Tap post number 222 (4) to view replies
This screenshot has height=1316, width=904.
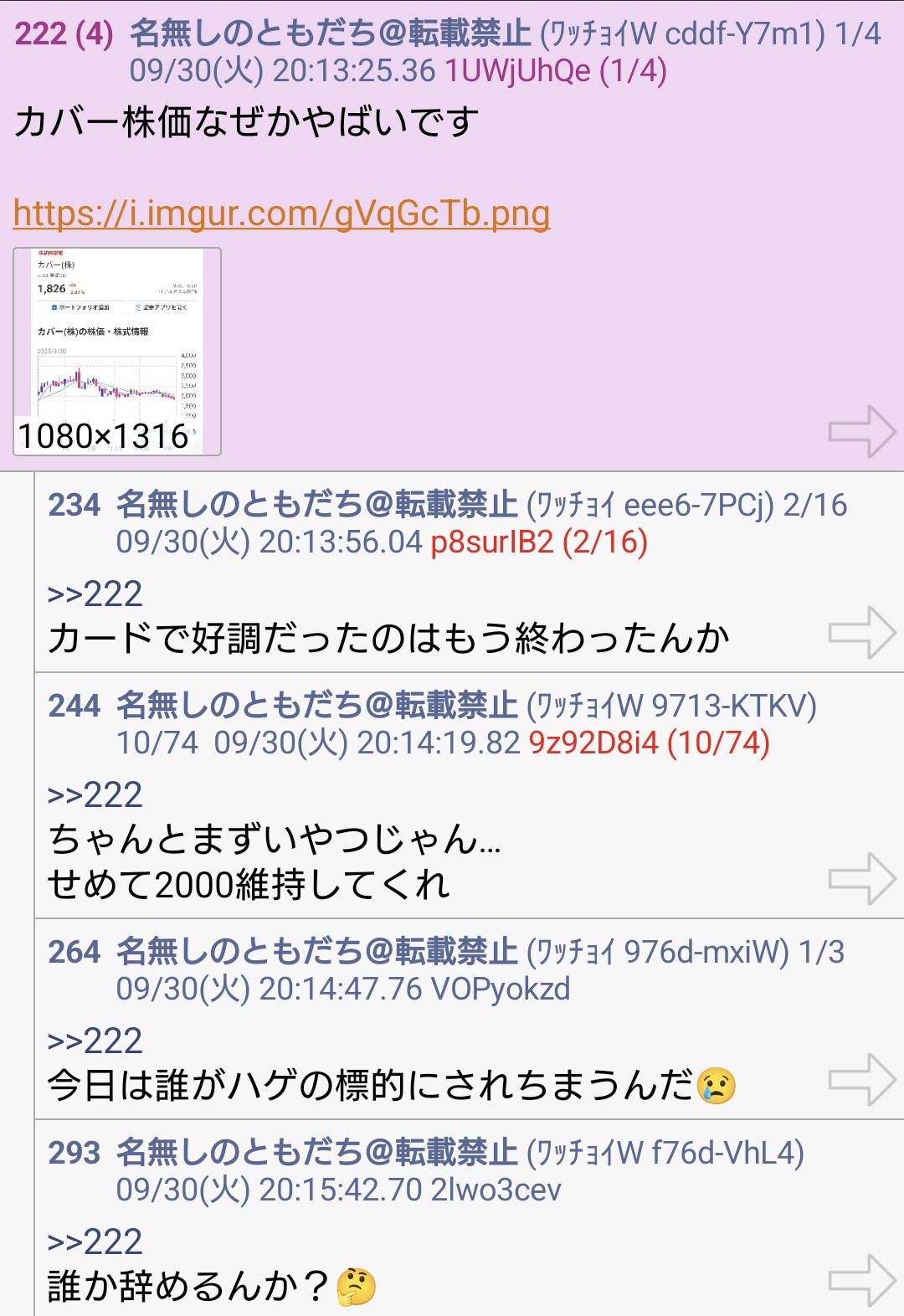pyautogui.click(x=64, y=34)
